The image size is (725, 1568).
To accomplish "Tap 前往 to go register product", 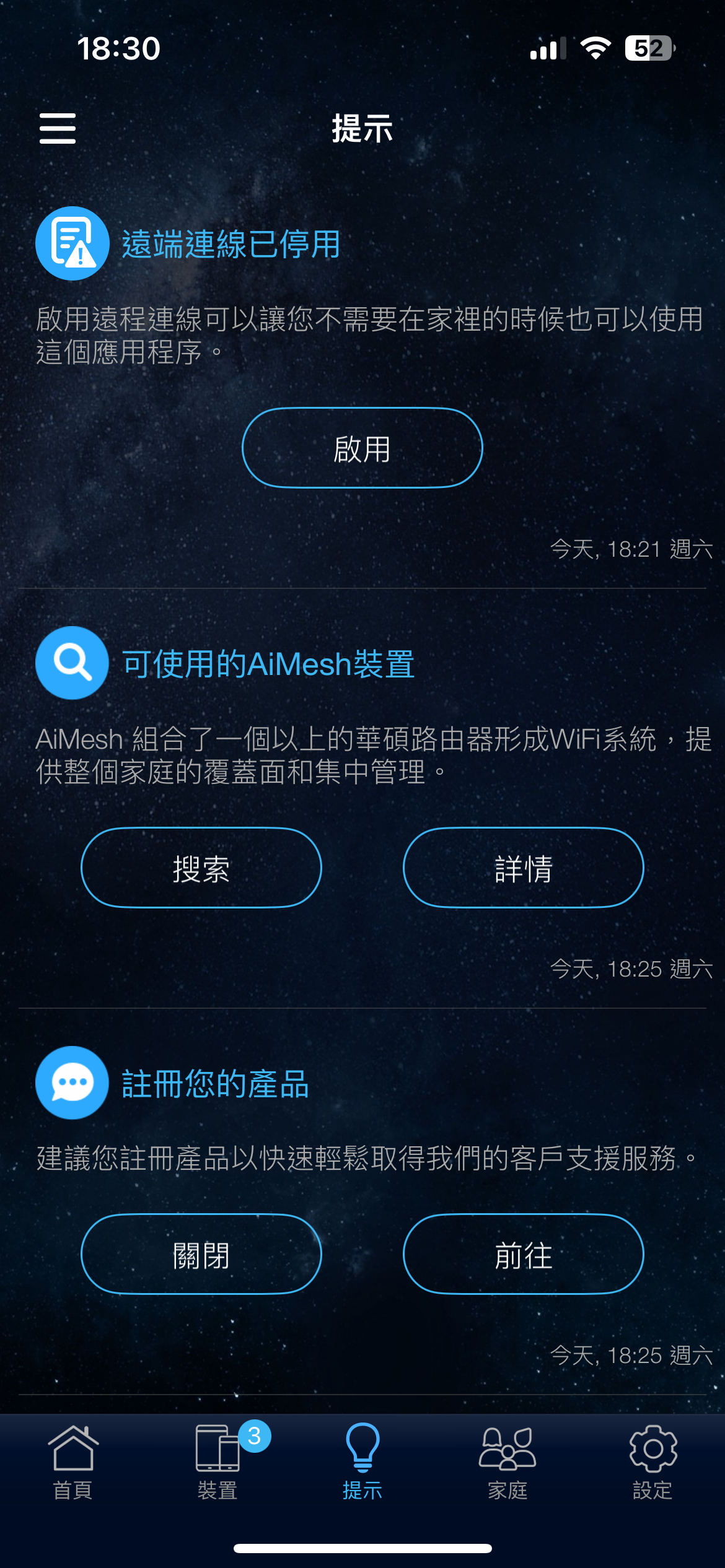I will point(523,1254).
